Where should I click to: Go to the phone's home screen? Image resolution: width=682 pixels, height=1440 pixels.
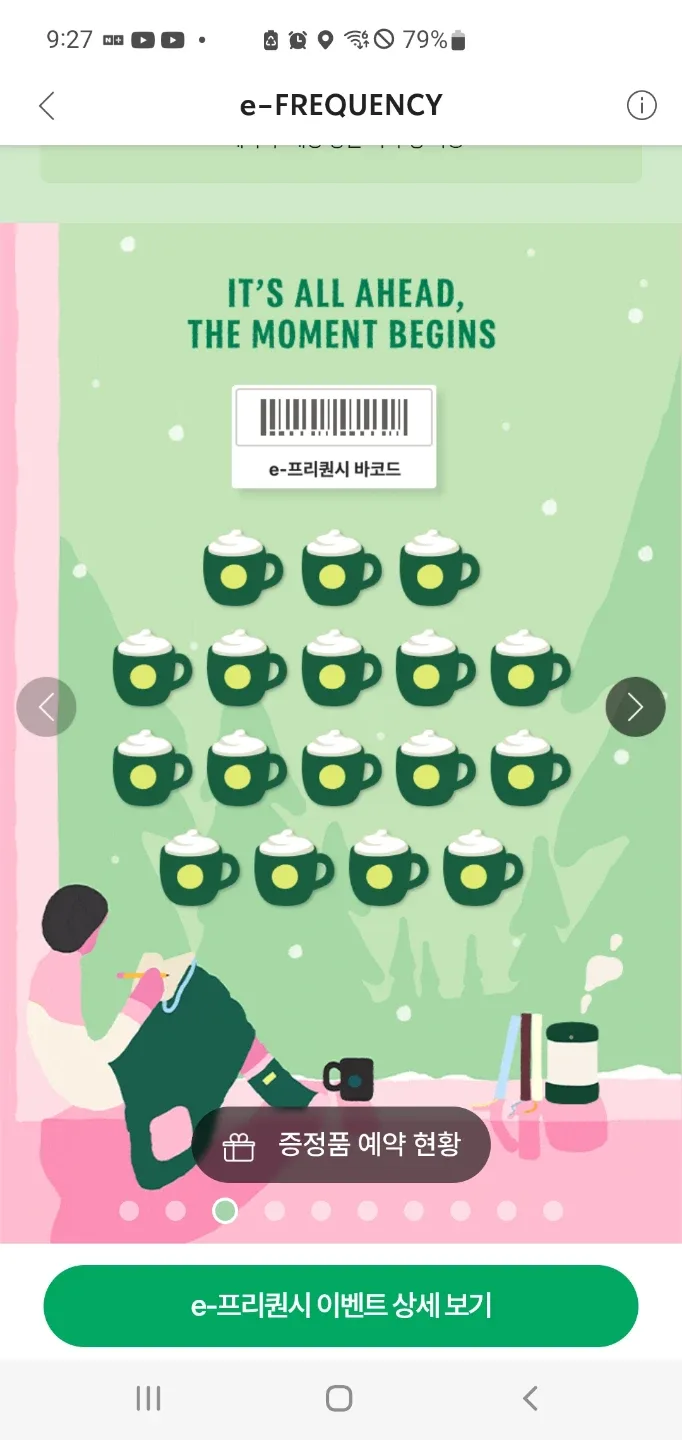pyautogui.click(x=339, y=1398)
